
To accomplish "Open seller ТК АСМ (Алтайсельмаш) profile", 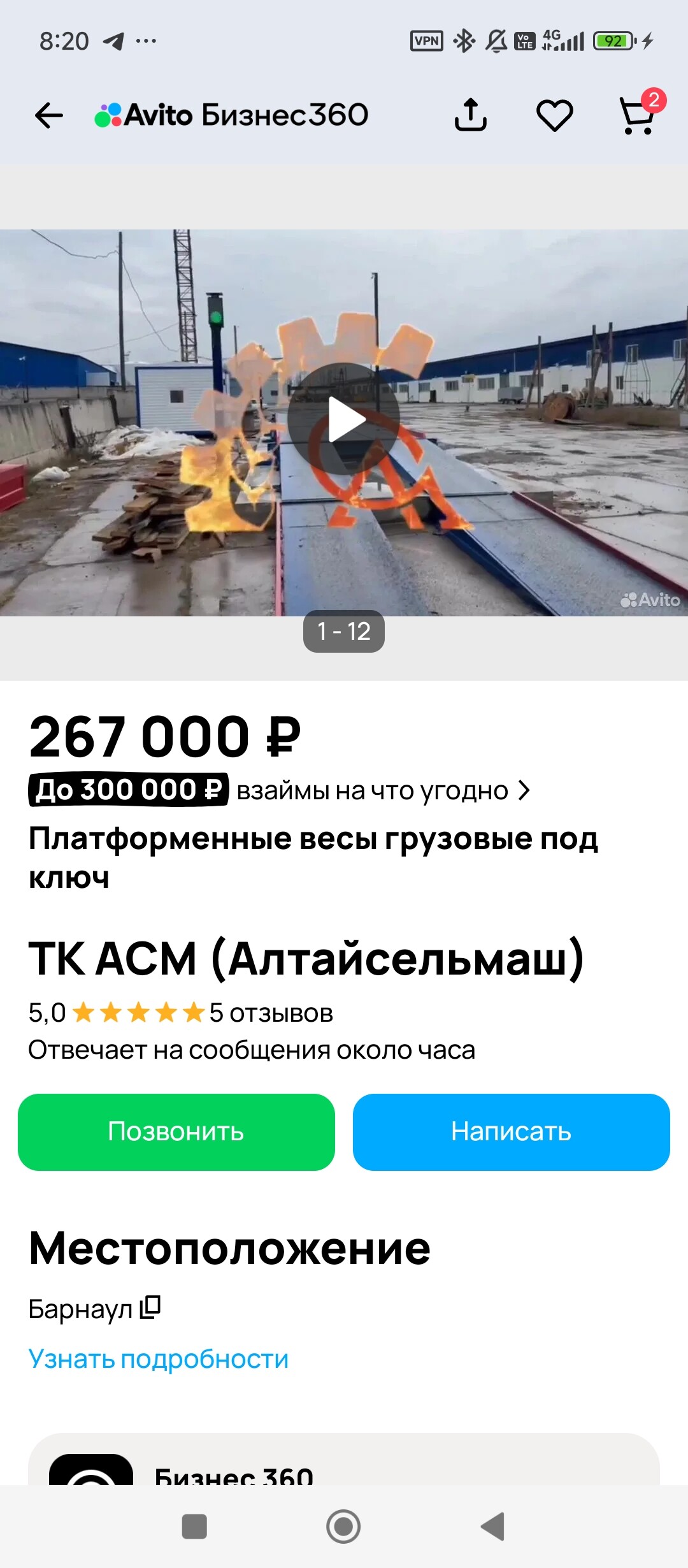I will pyautogui.click(x=306, y=959).
